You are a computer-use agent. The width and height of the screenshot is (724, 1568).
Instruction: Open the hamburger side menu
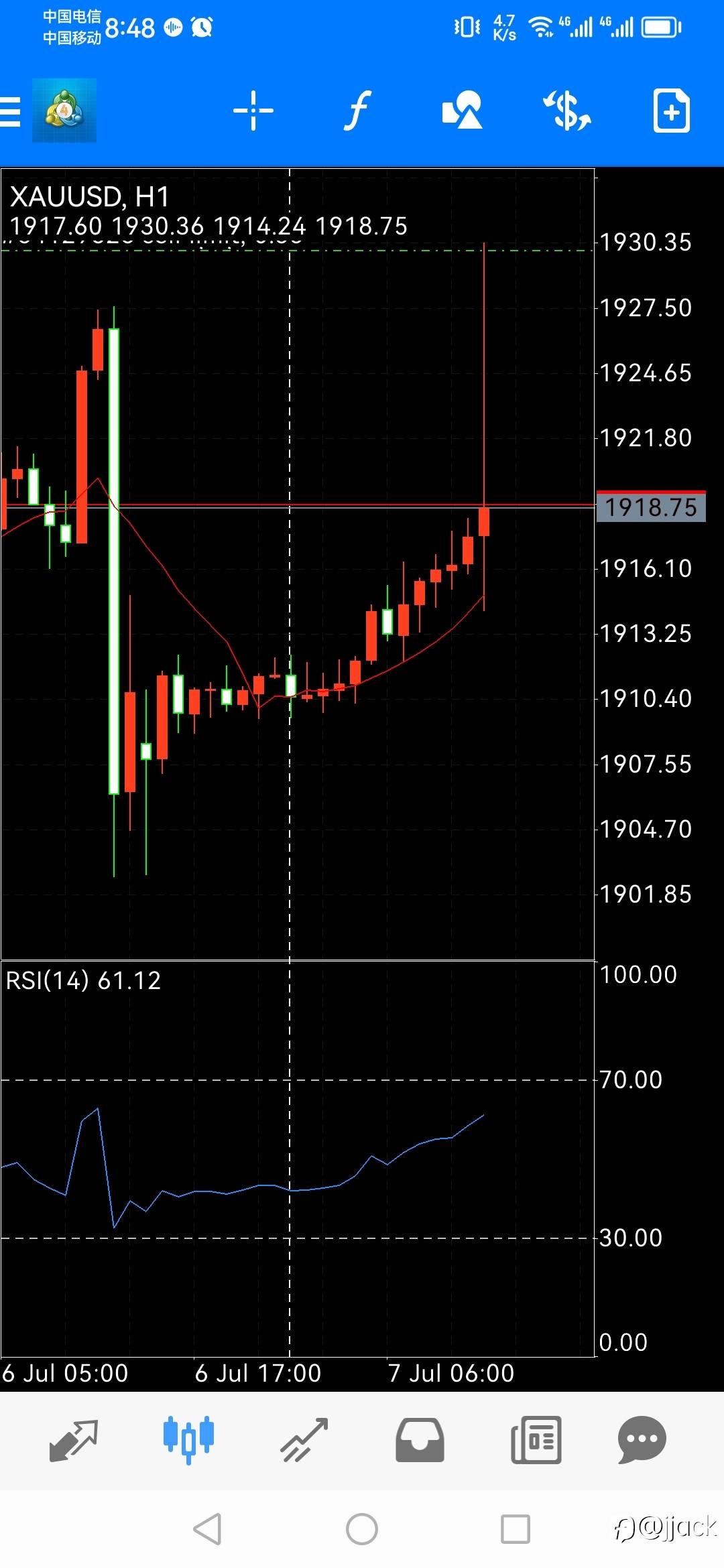10,111
